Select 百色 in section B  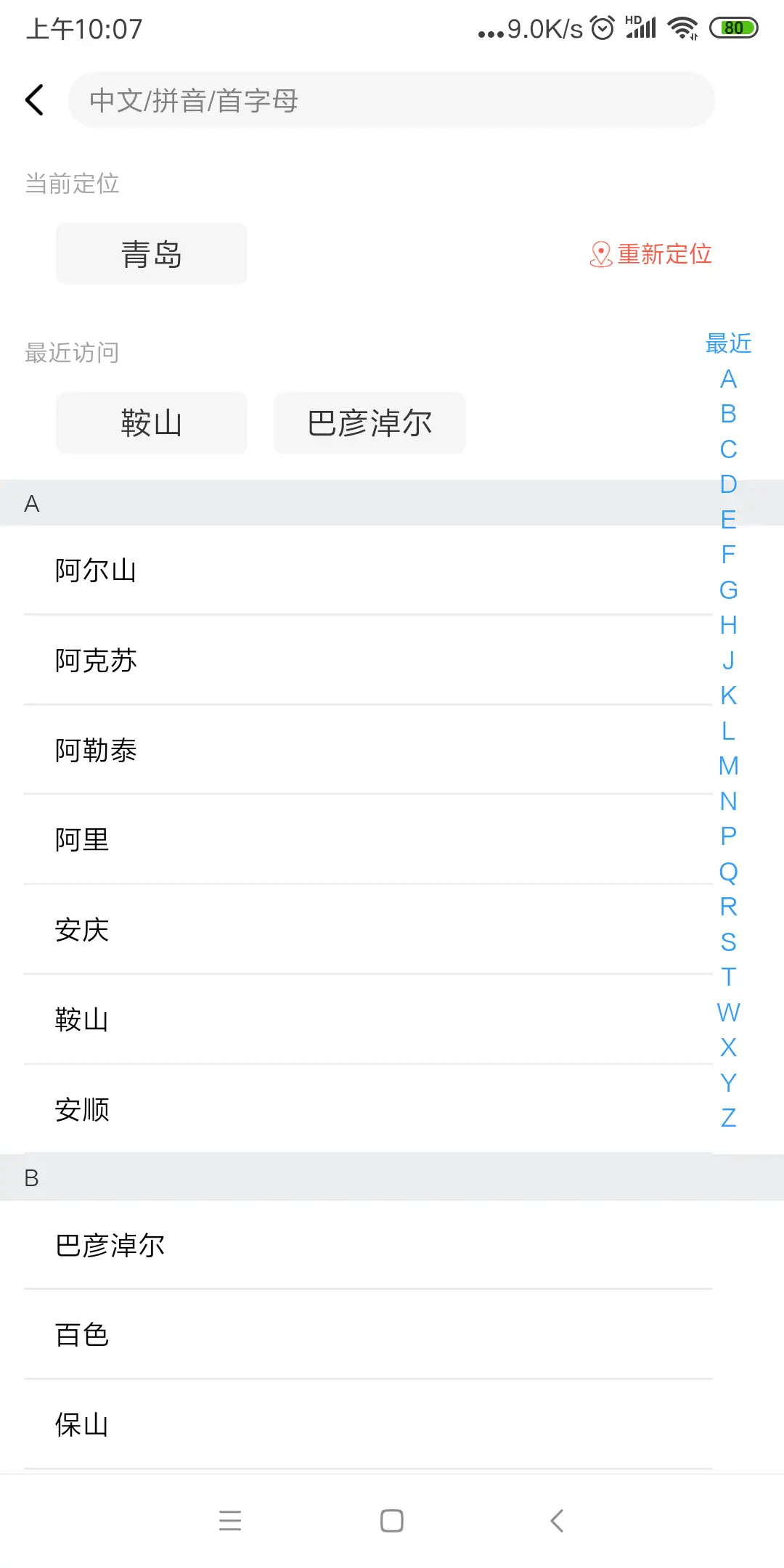[x=368, y=1335]
